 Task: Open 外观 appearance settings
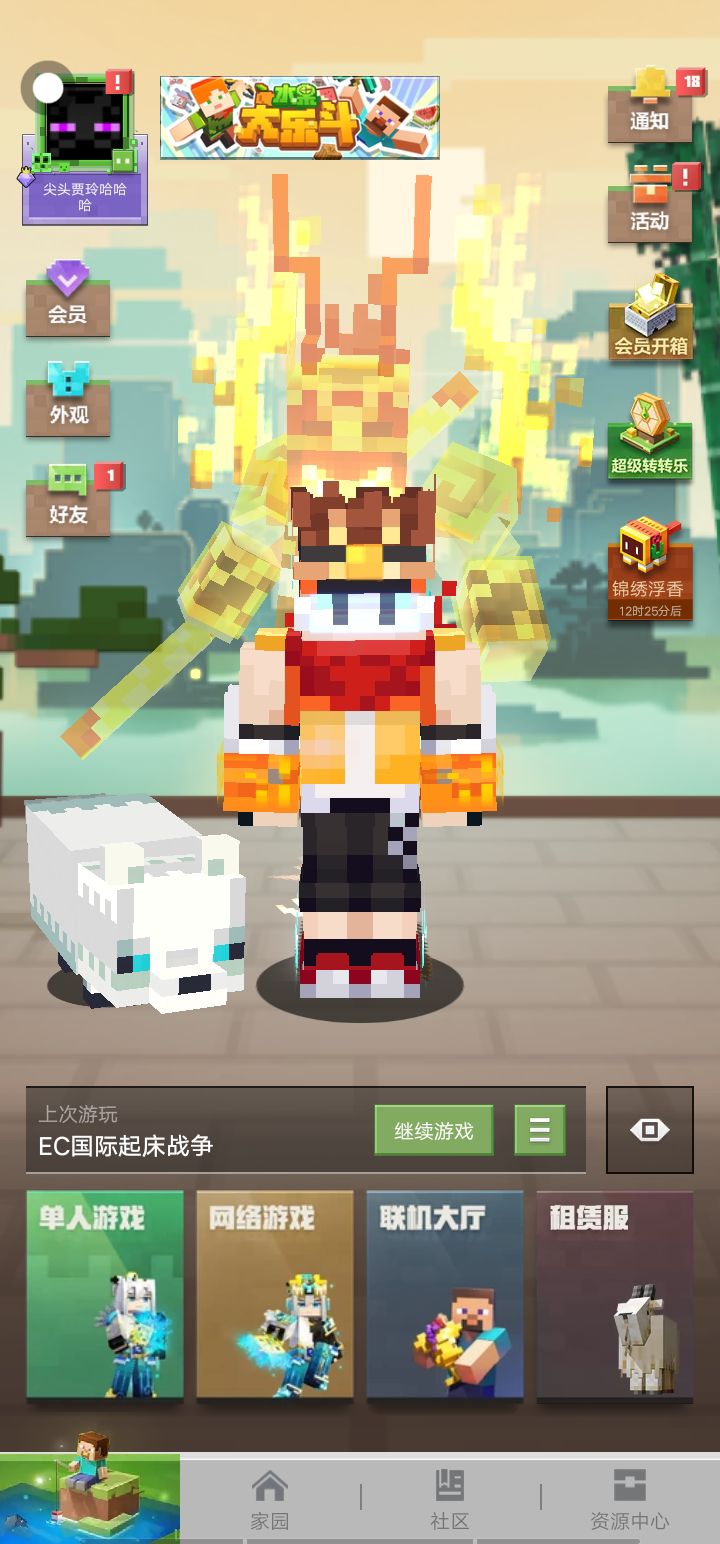tap(68, 397)
